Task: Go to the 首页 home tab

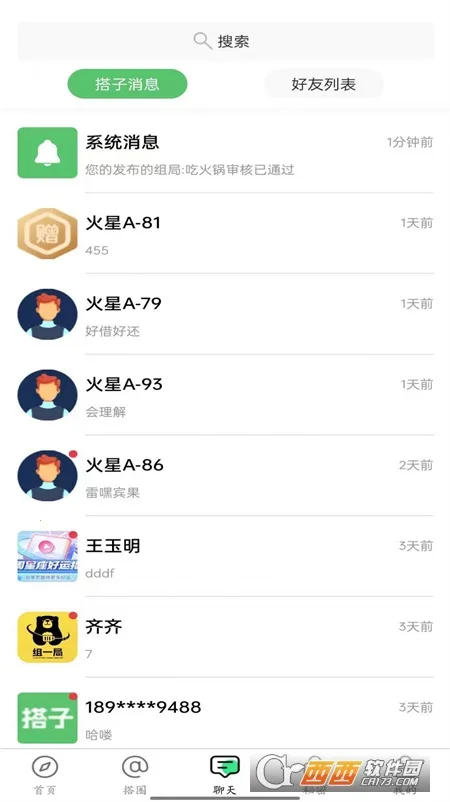Action: 45,775
